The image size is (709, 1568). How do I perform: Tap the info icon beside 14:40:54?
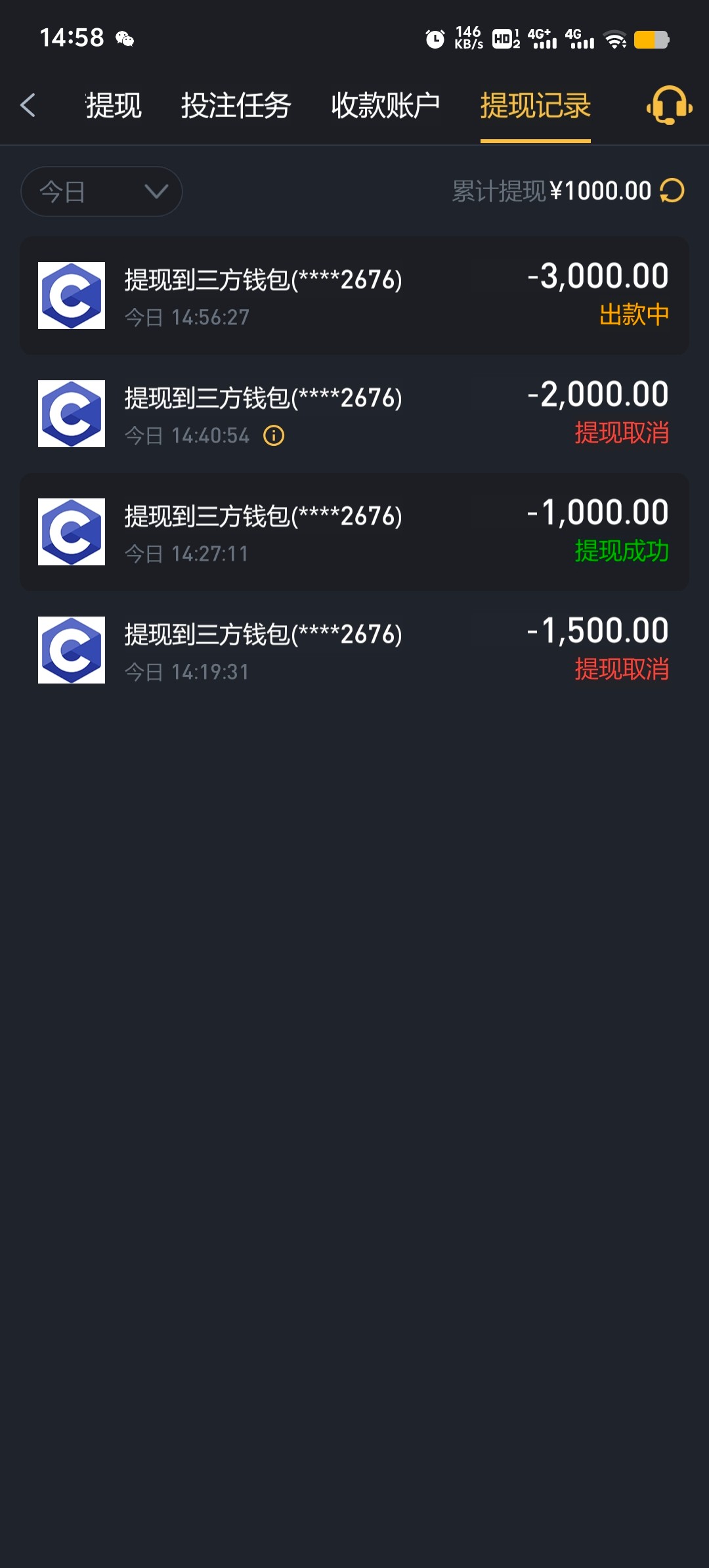[x=274, y=435]
